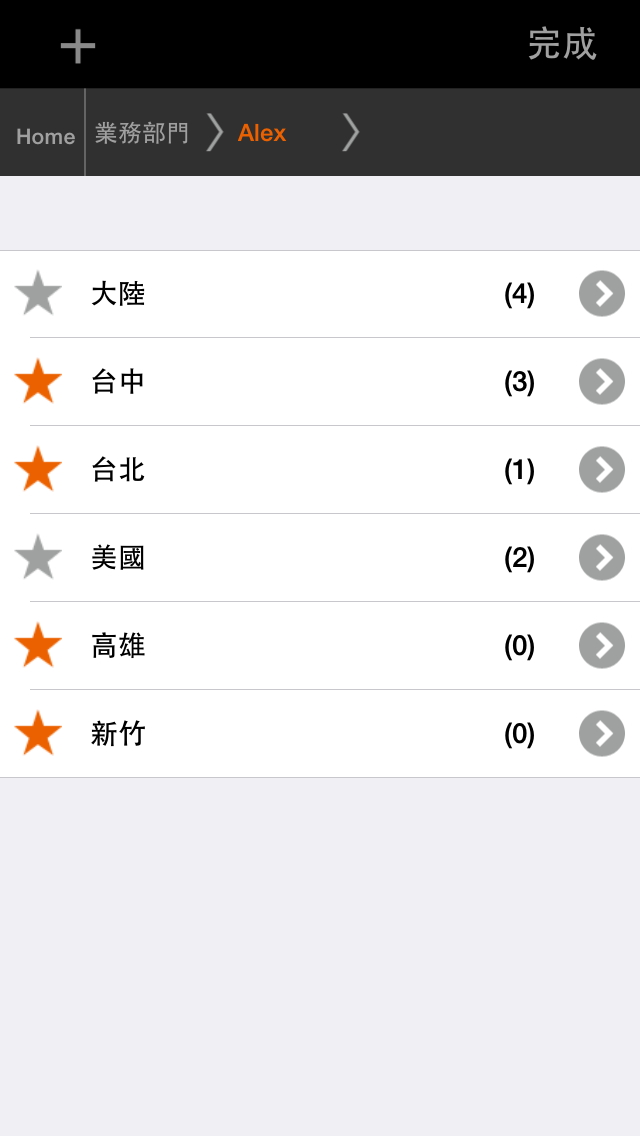Navigate back to 業務部門 breadcrumb
This screenshot has width=640, height=1136.
[142, 134]
